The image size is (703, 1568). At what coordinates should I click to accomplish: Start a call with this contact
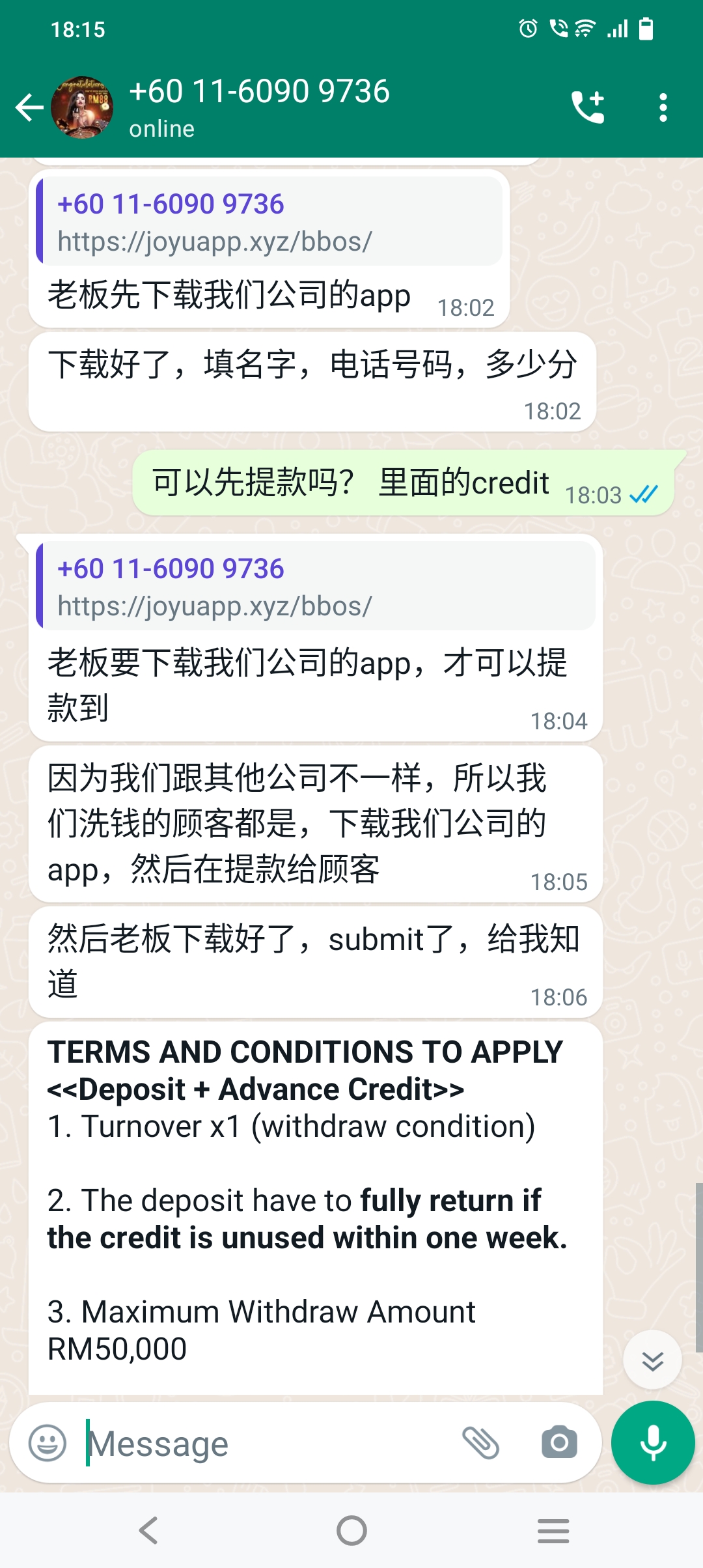[587, 107]
